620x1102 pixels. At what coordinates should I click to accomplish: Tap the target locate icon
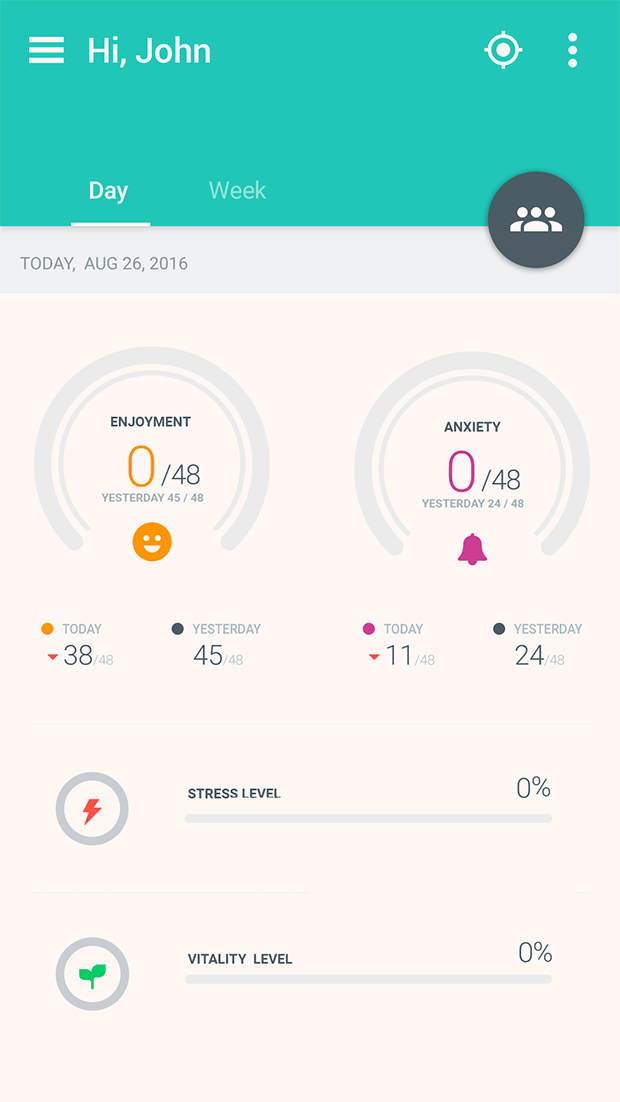pyautogui.click(x=503, y=50)
